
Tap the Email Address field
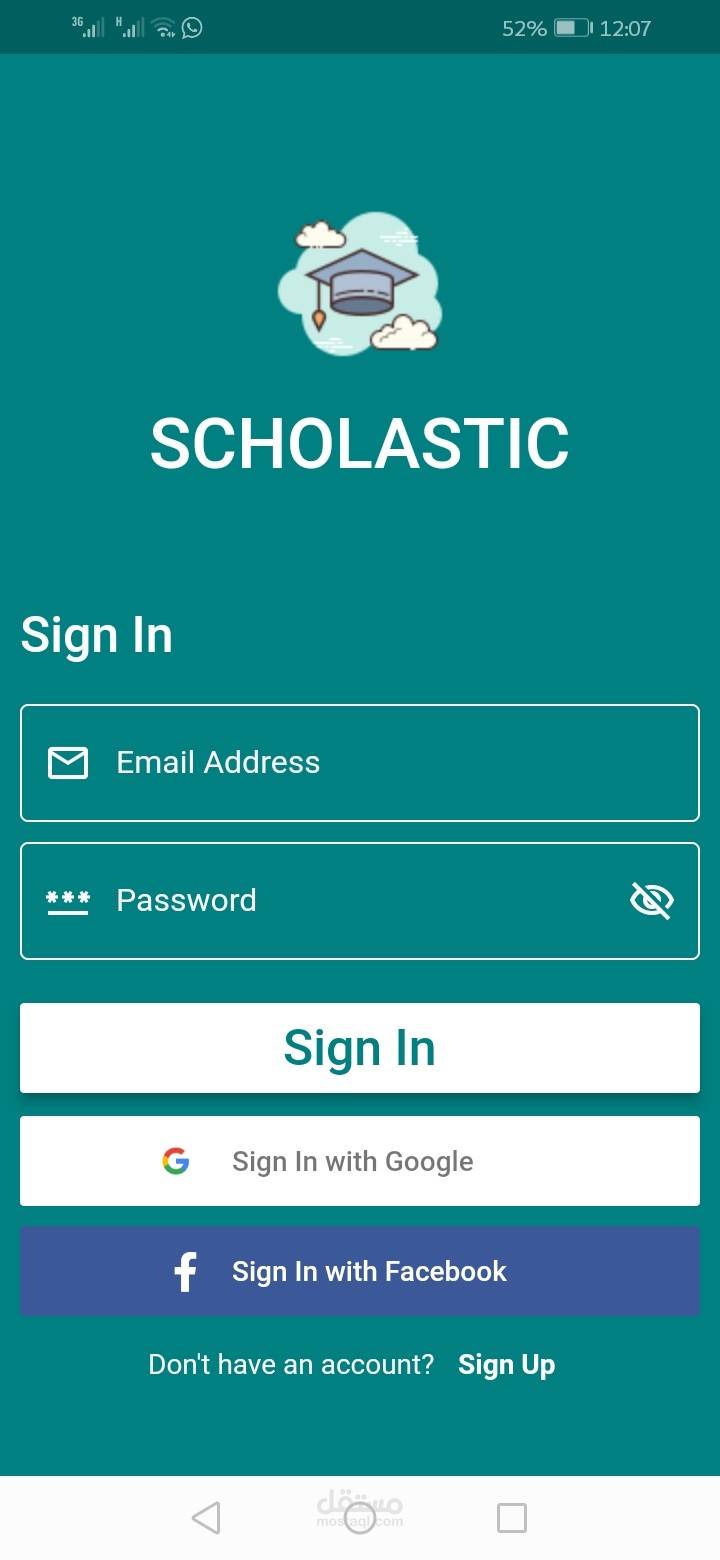pos(360,763)
